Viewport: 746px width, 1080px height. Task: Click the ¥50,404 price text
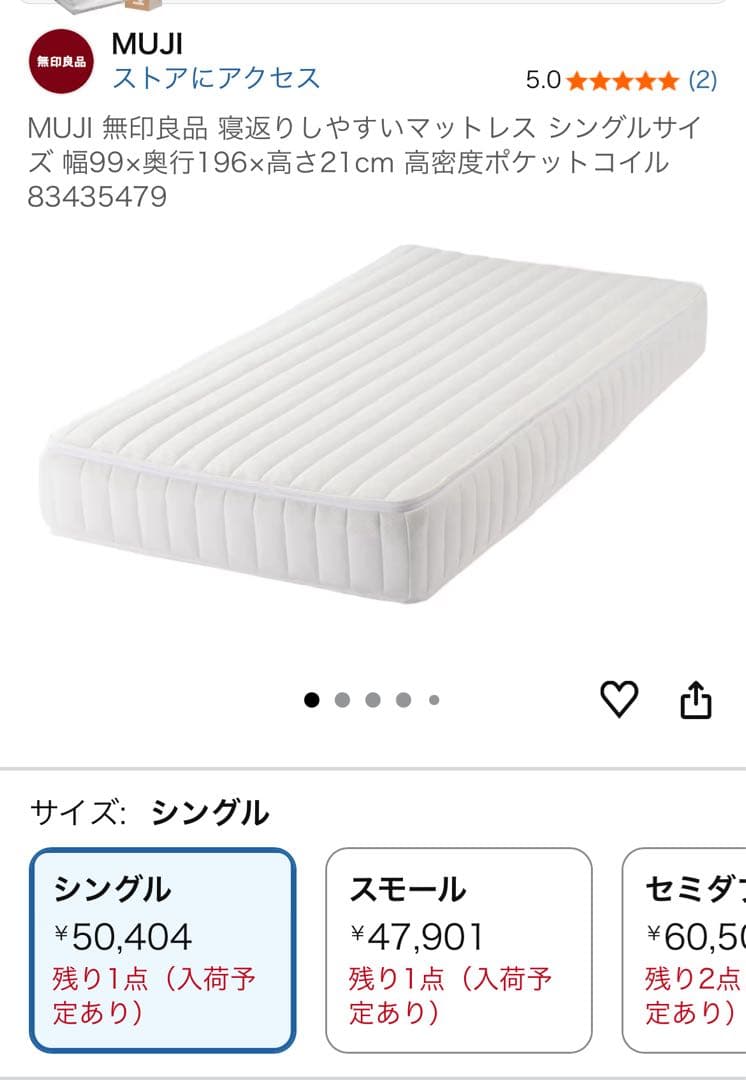tap(120, 934)
